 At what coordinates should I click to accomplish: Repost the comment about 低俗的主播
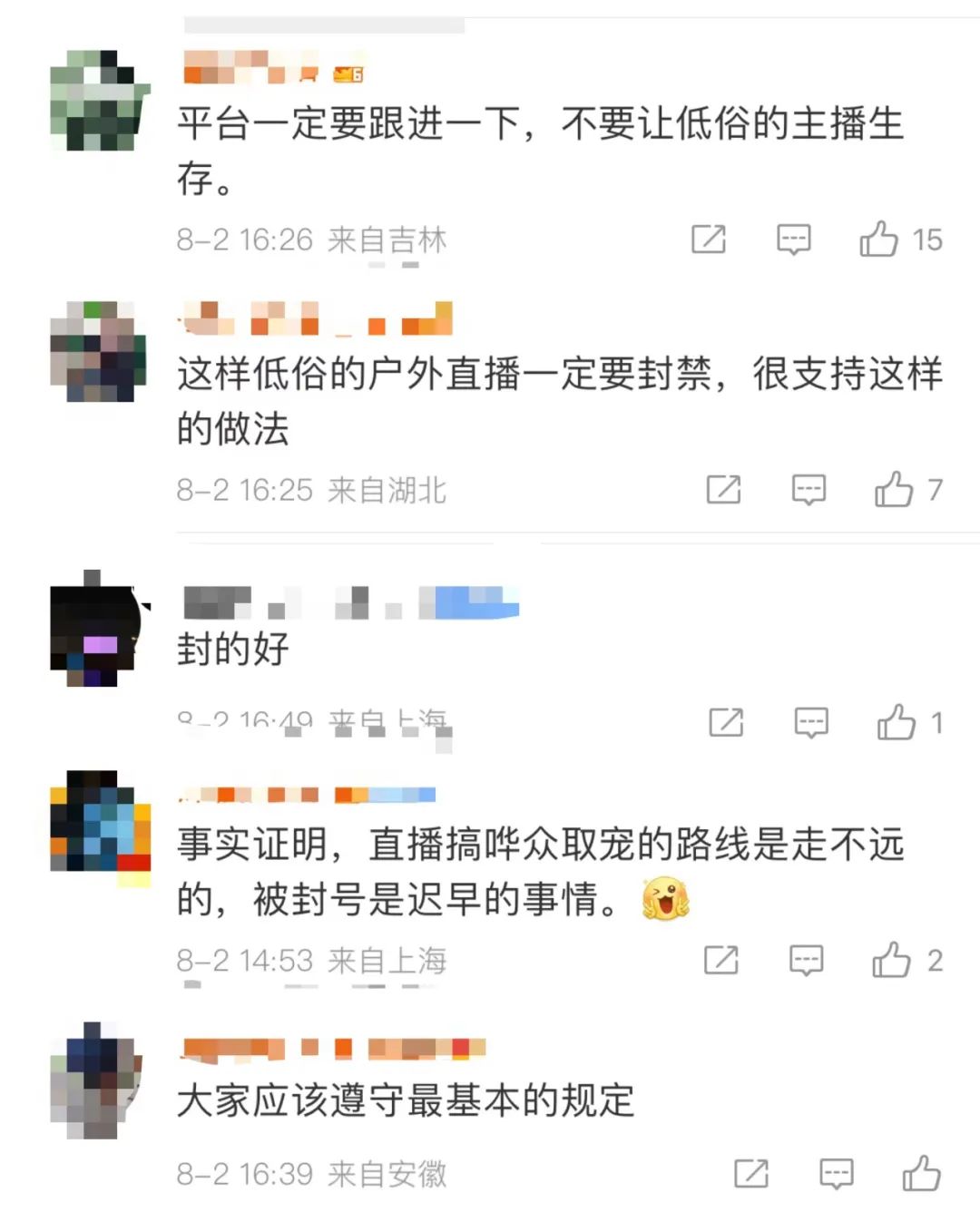[x=709, y=239]
